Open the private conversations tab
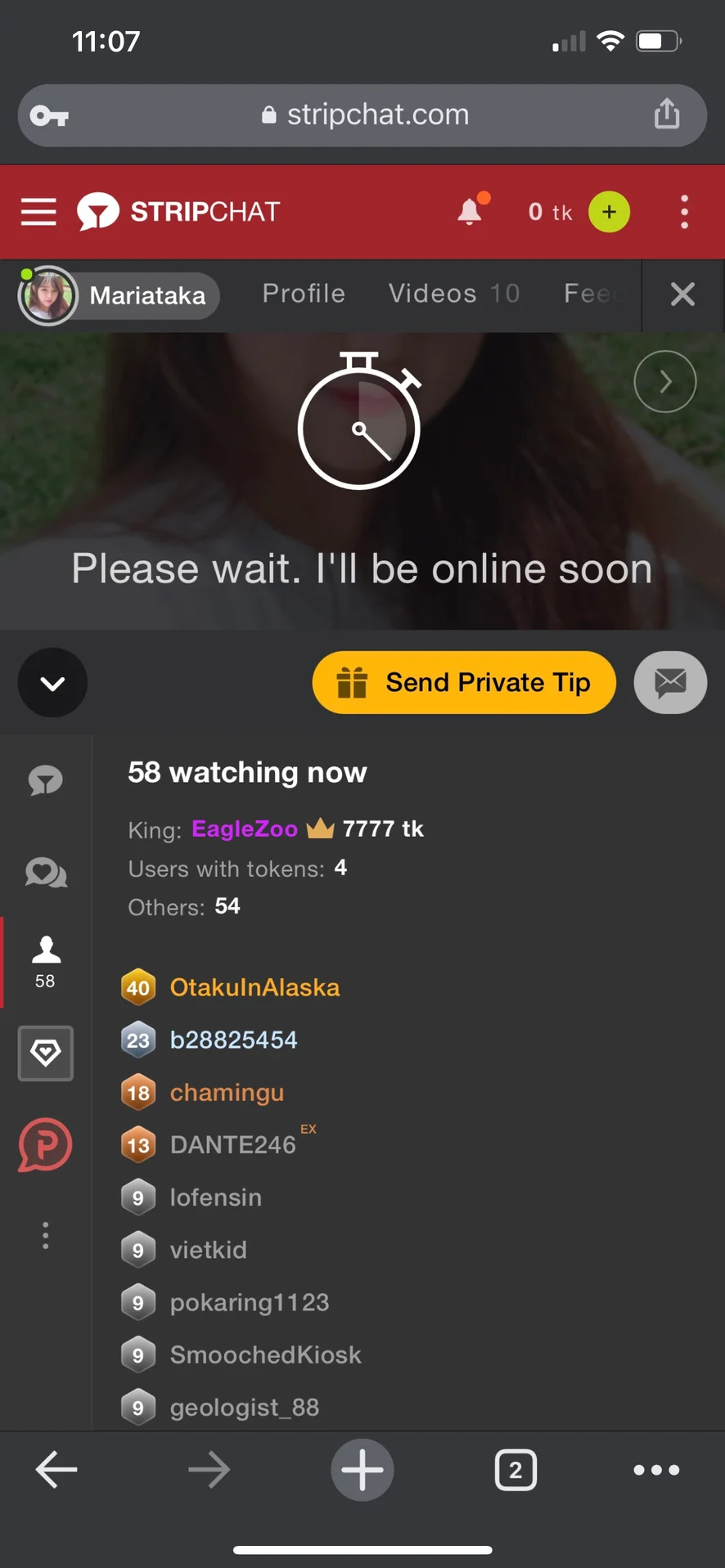The image size is (725, 1568). 46,873
